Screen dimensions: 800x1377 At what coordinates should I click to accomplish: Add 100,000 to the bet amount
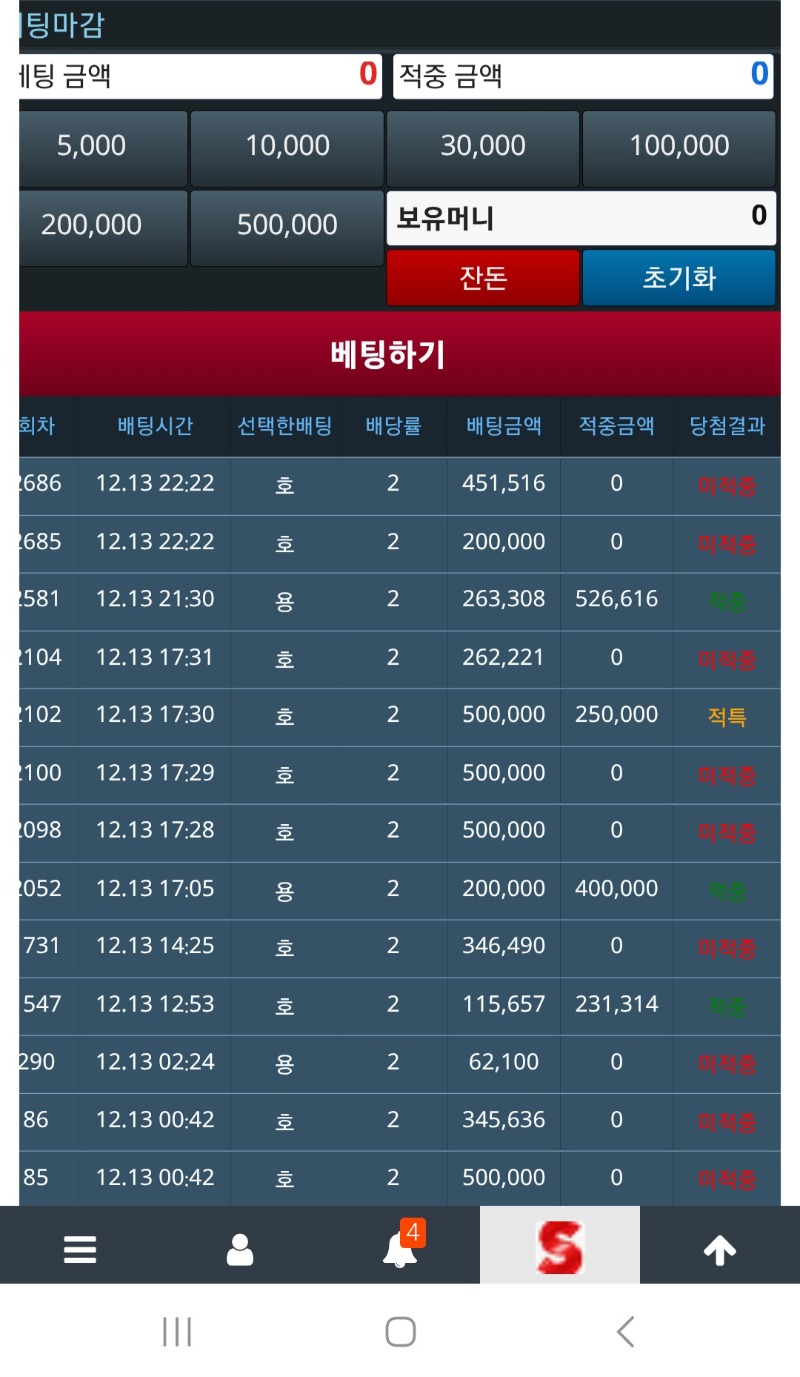pyautogui.click(x=679, y=146)
